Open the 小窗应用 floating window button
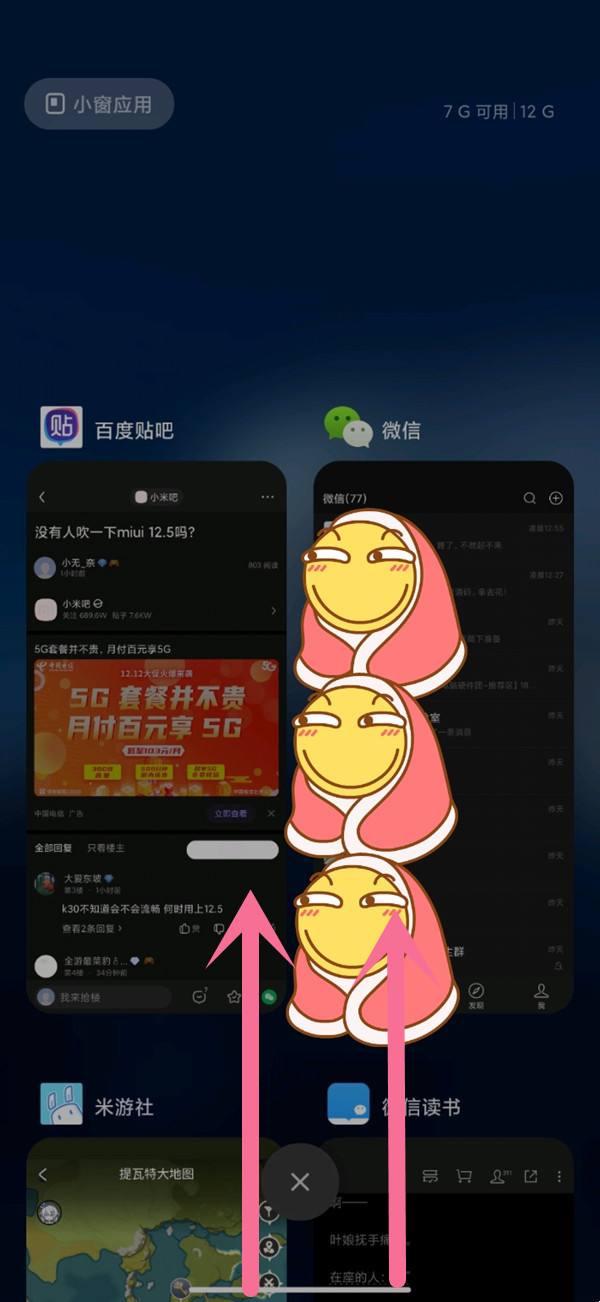Image resolution: width=600 pixels, height=1302 pixels. [99, 104]
